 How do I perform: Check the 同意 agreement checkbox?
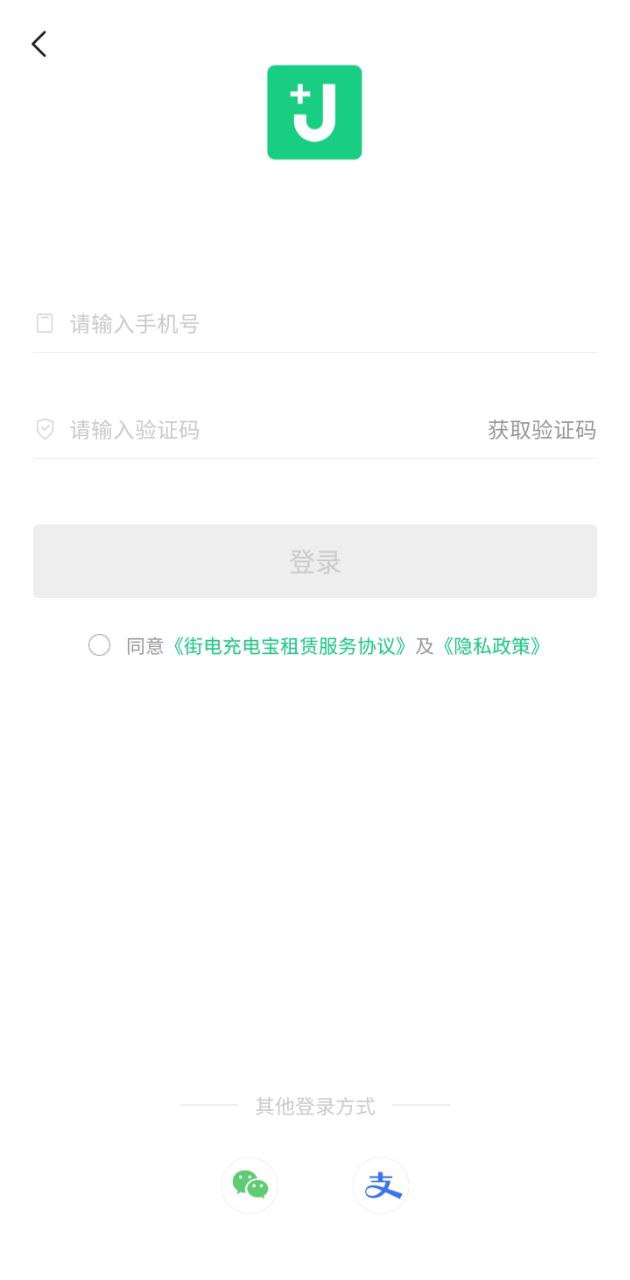[99, 645]
